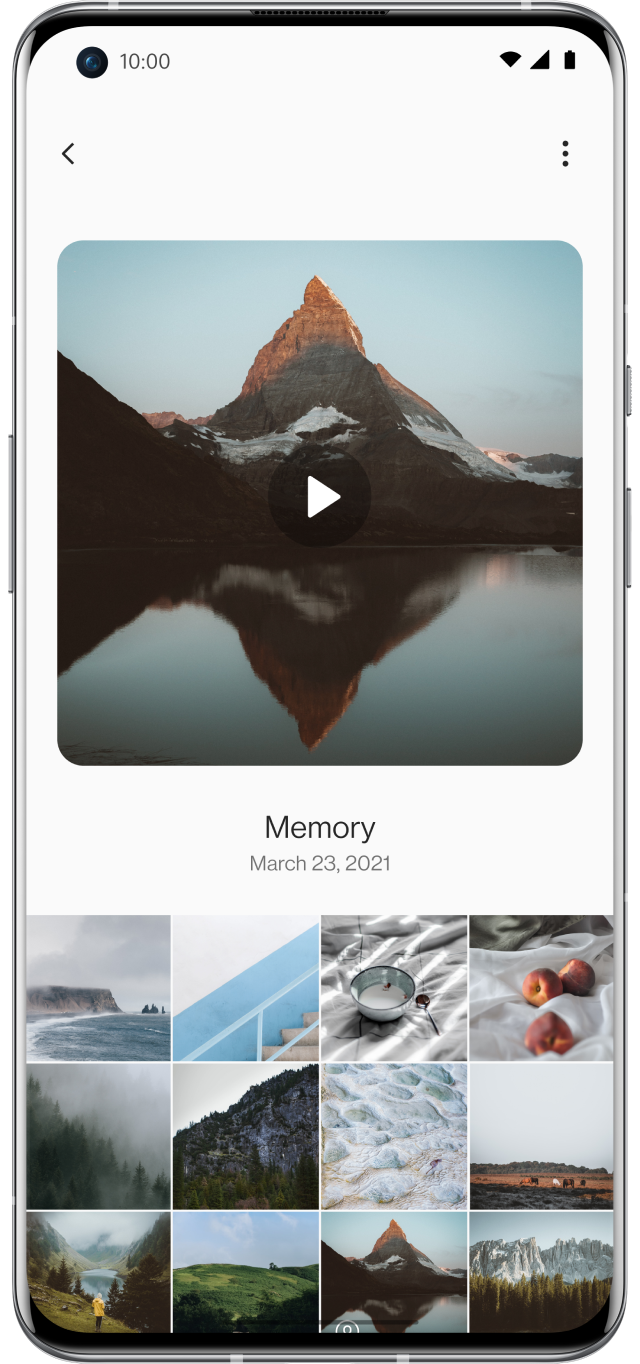640x1364 pixels.
Task: Open the green rolling hills photo
Action: [x=246, y=1272]
